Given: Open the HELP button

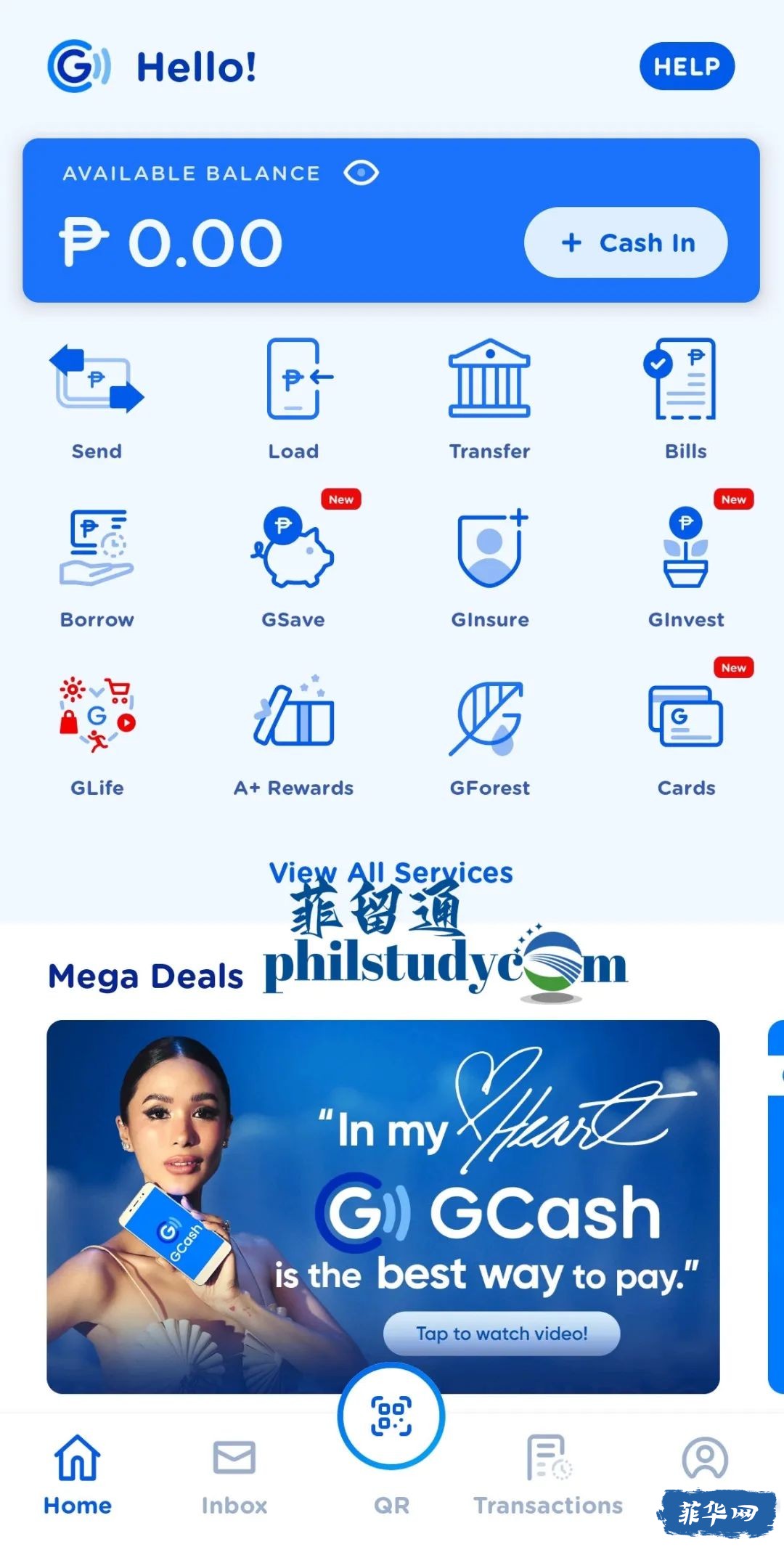Looking at the screenshot, I should pos(687,67).
